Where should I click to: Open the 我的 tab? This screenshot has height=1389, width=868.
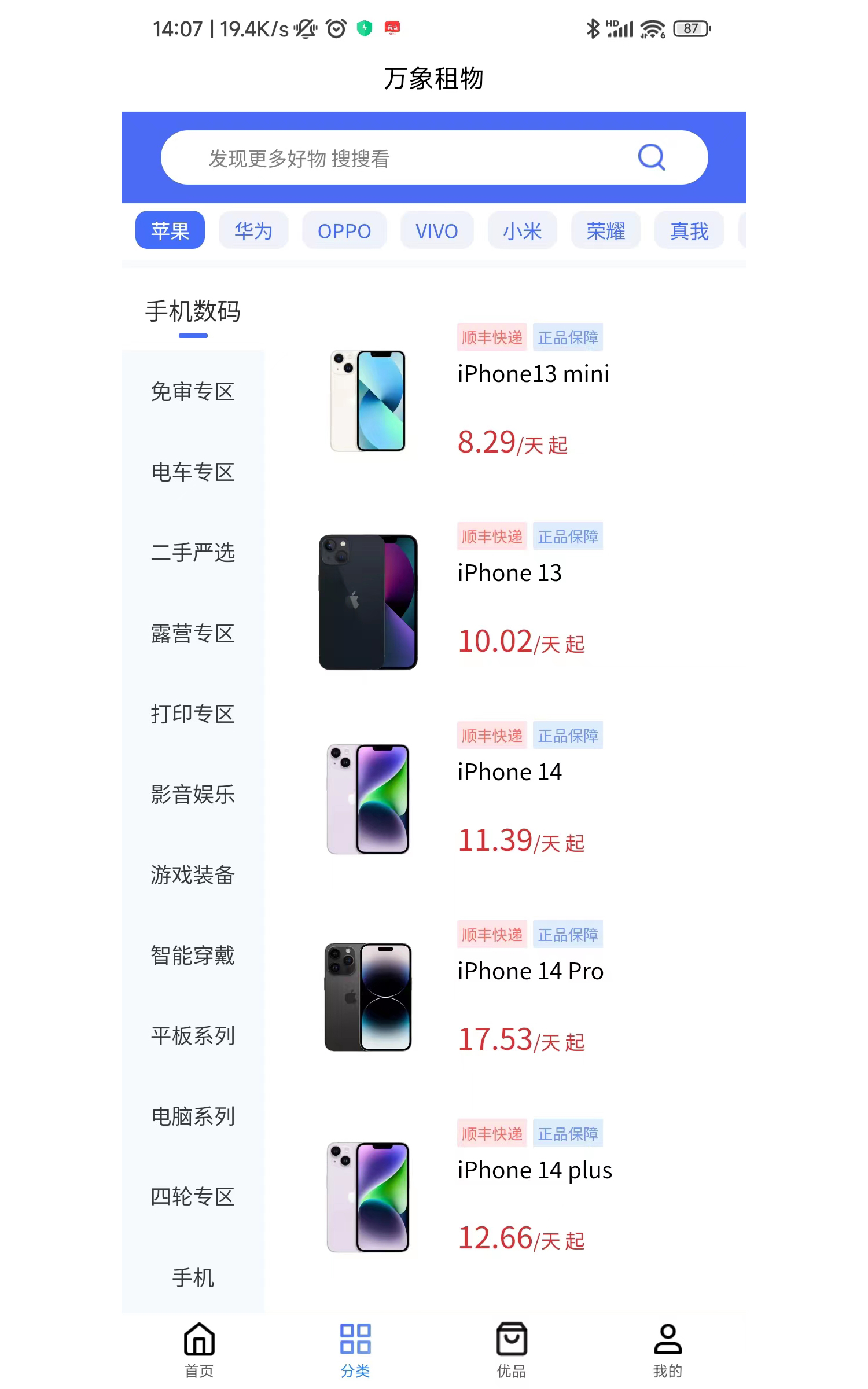click(x=668, y=1350)
